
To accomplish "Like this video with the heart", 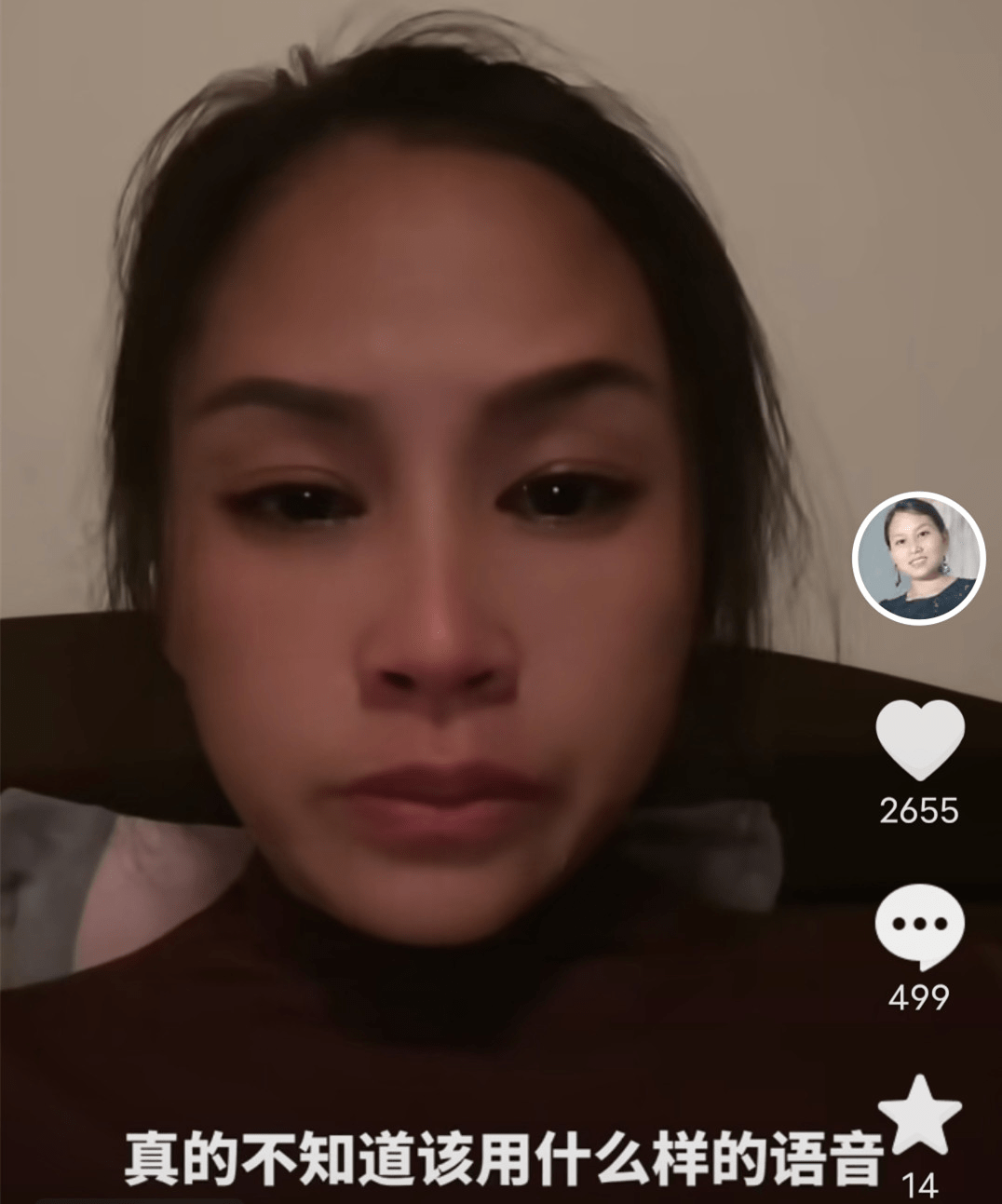I will click(919, 741).
